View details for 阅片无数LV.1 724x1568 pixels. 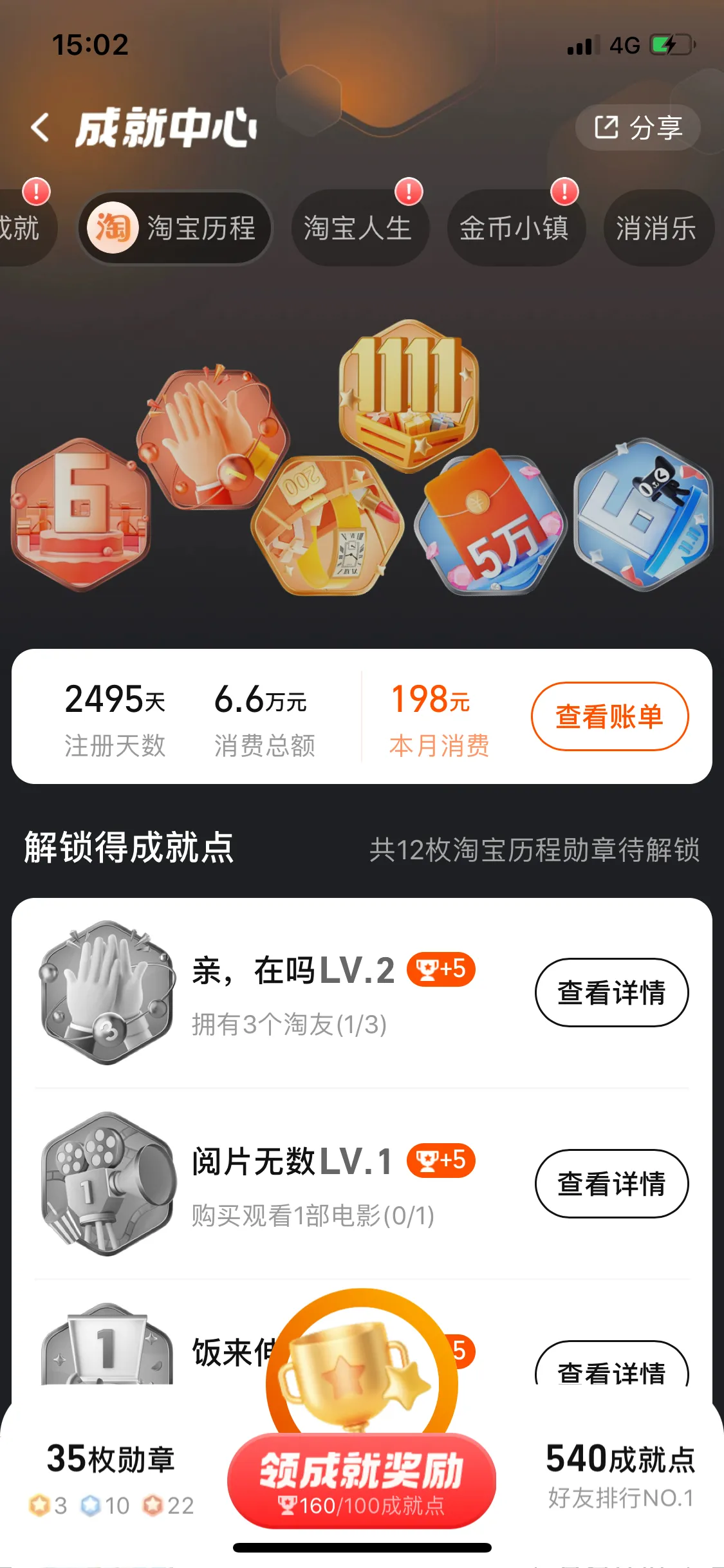click(611, 1183)
